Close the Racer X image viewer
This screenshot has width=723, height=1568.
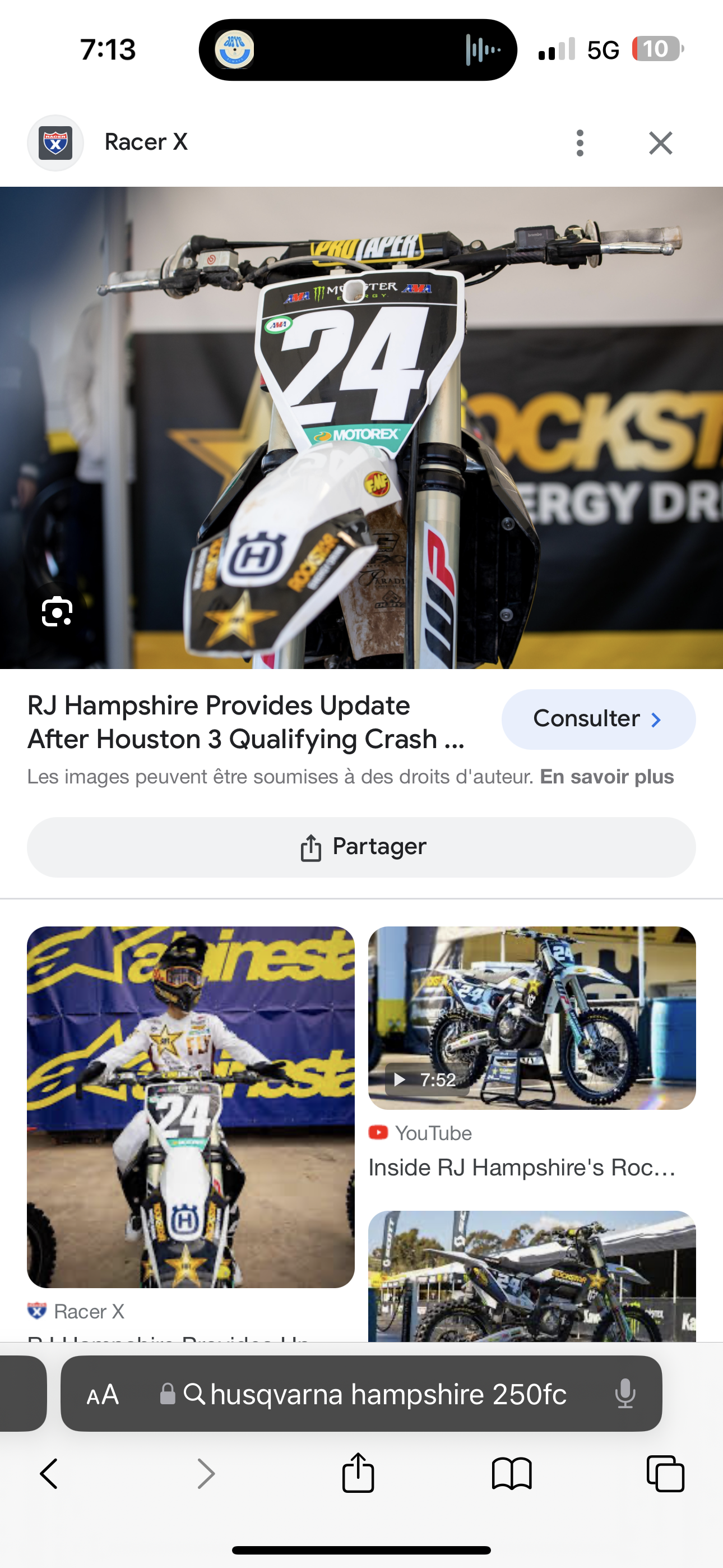click(x=660, y=143)
